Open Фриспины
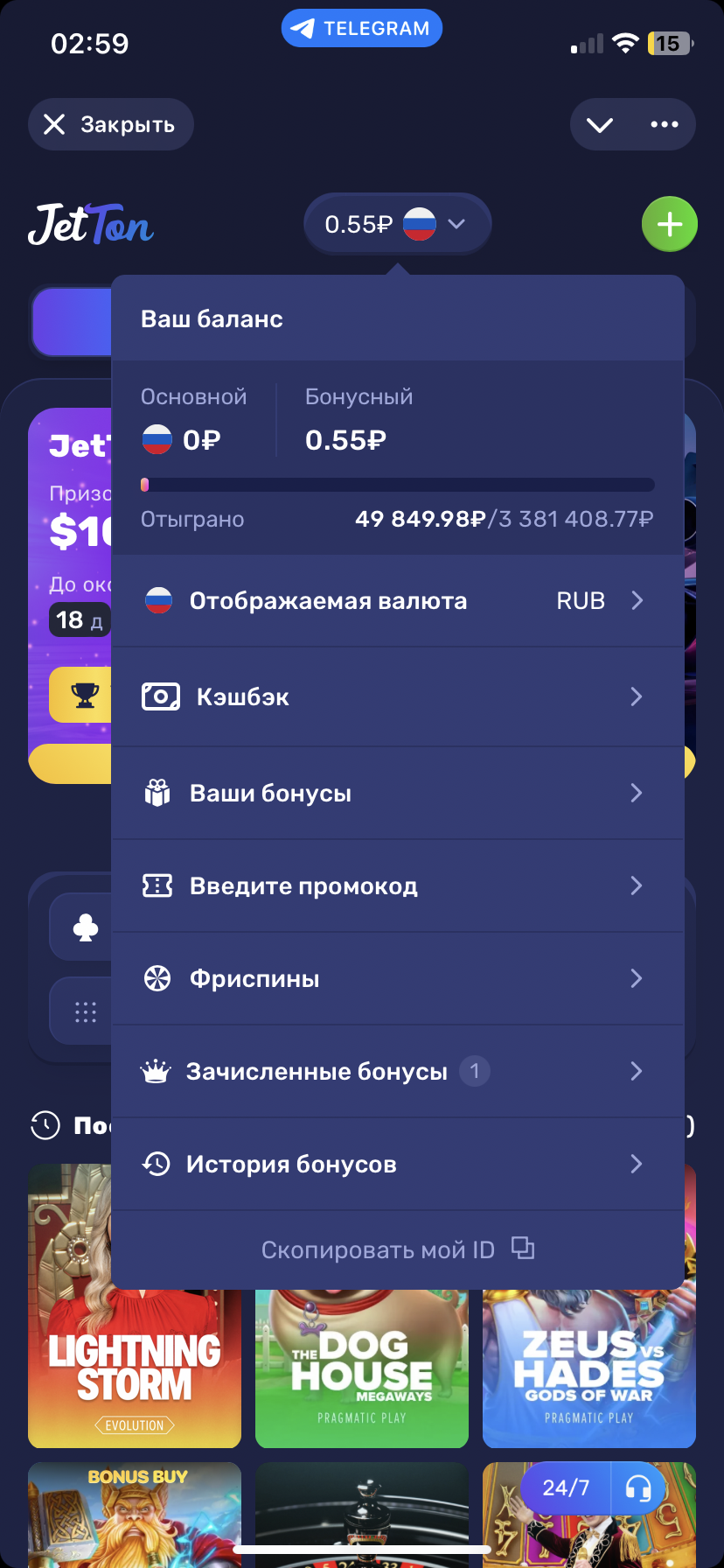The width and height of the screenshot is (724, 1568). tap(397, 979)
